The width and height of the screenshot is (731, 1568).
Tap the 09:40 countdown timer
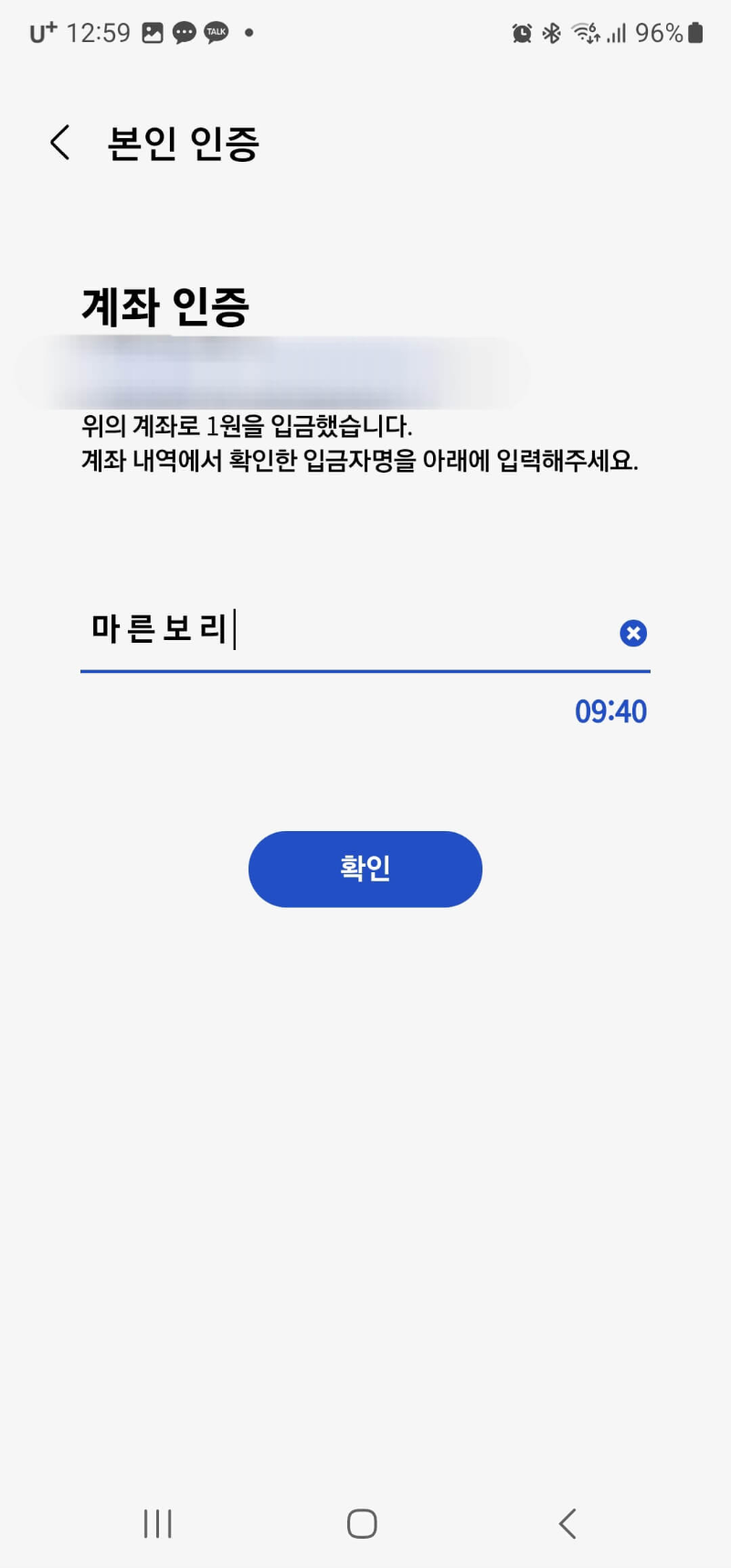[x=612, y=711]
